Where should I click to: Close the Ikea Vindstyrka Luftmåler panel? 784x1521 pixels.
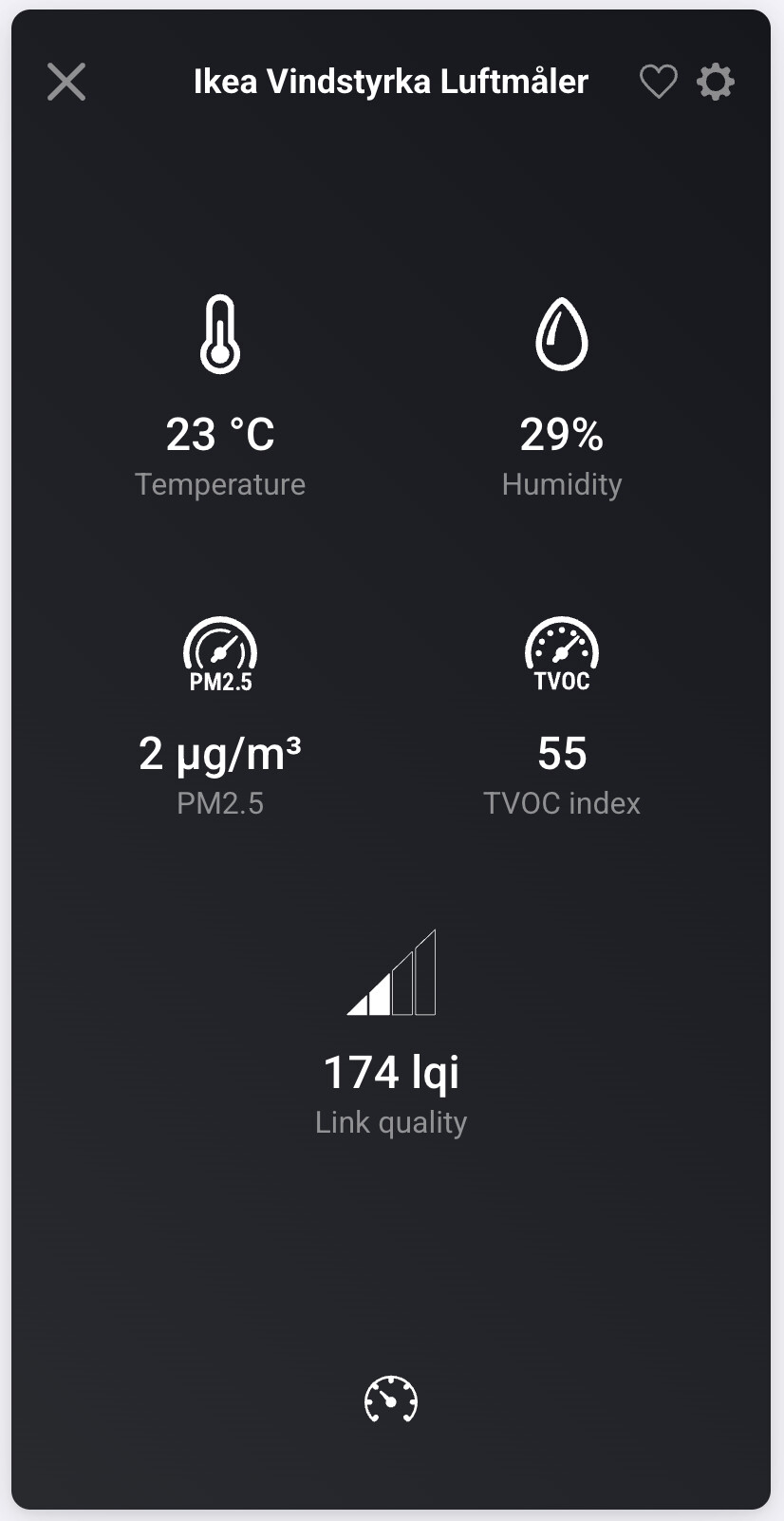click(x=66, y=82)
